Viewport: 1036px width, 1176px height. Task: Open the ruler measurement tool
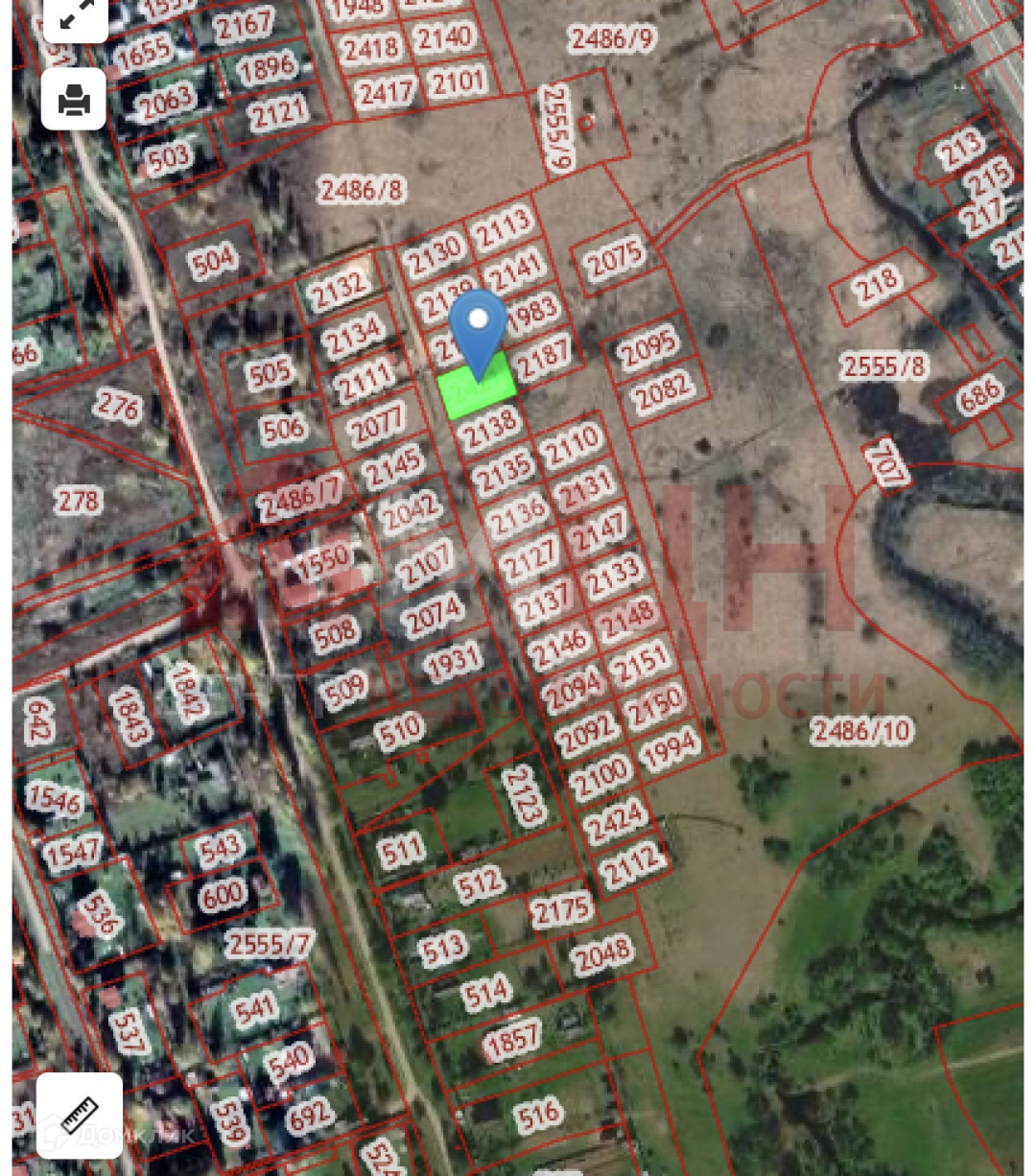tap(80, 1115)
